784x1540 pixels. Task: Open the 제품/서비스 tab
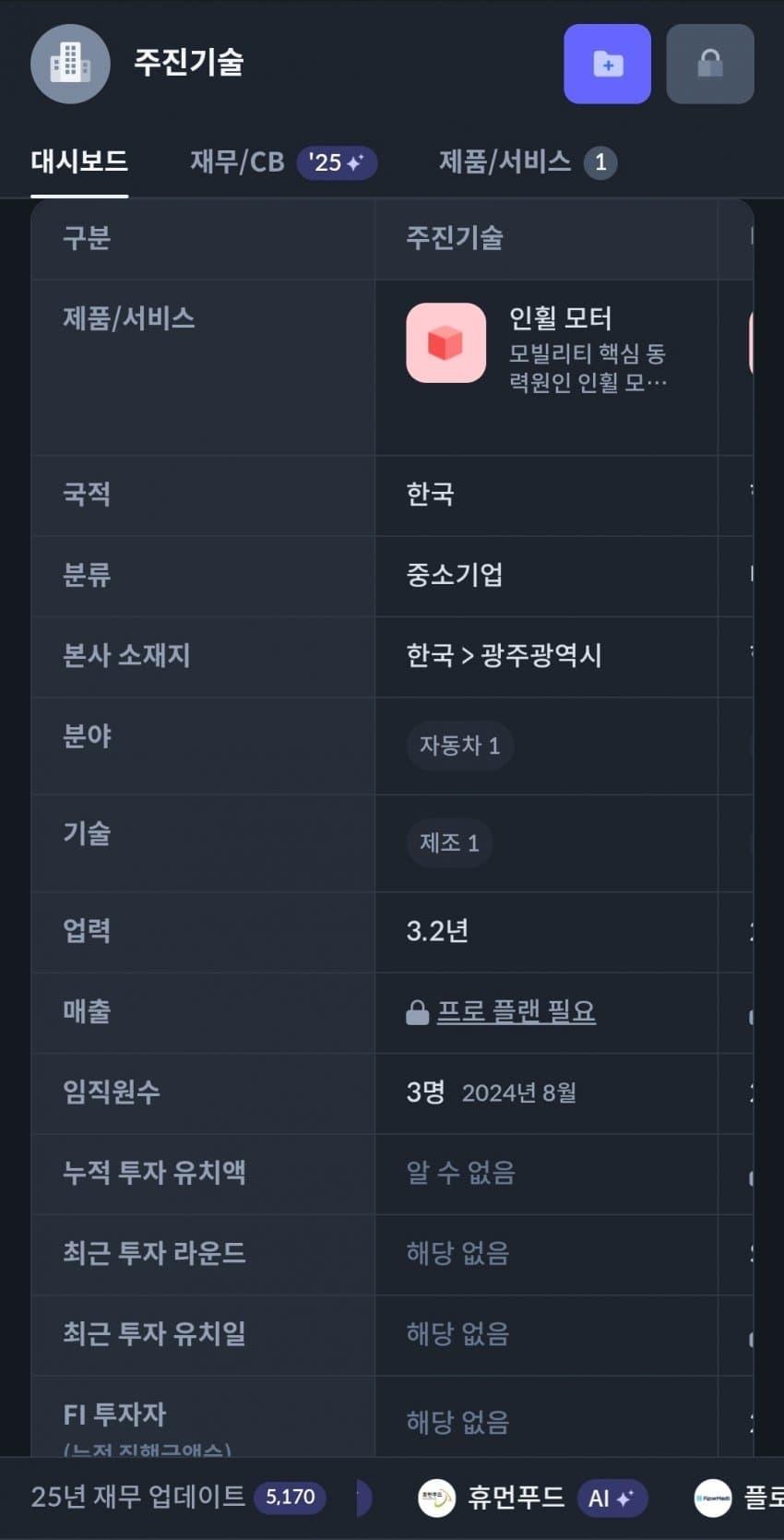point(528,162)
